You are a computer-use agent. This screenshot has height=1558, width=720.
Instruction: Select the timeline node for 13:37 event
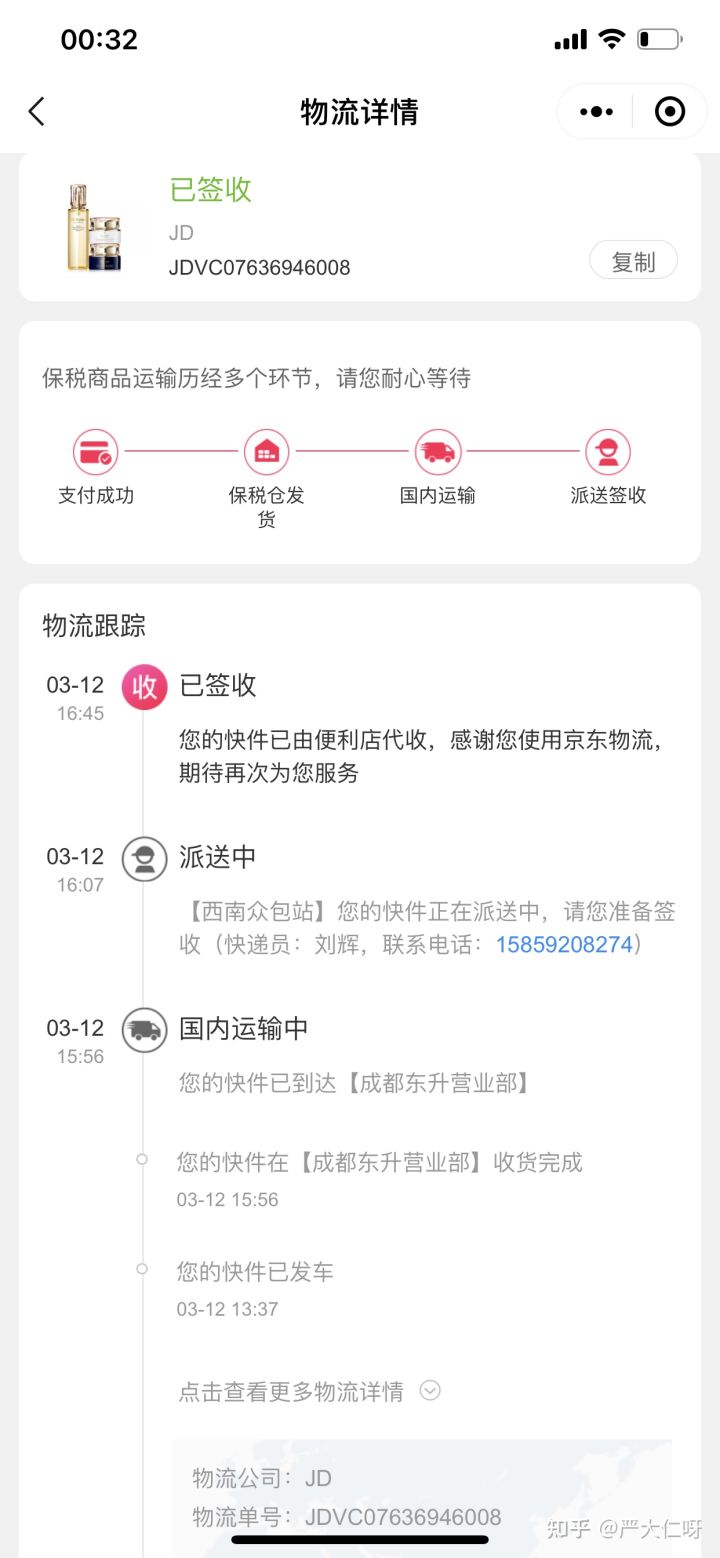coord(140,1270)
